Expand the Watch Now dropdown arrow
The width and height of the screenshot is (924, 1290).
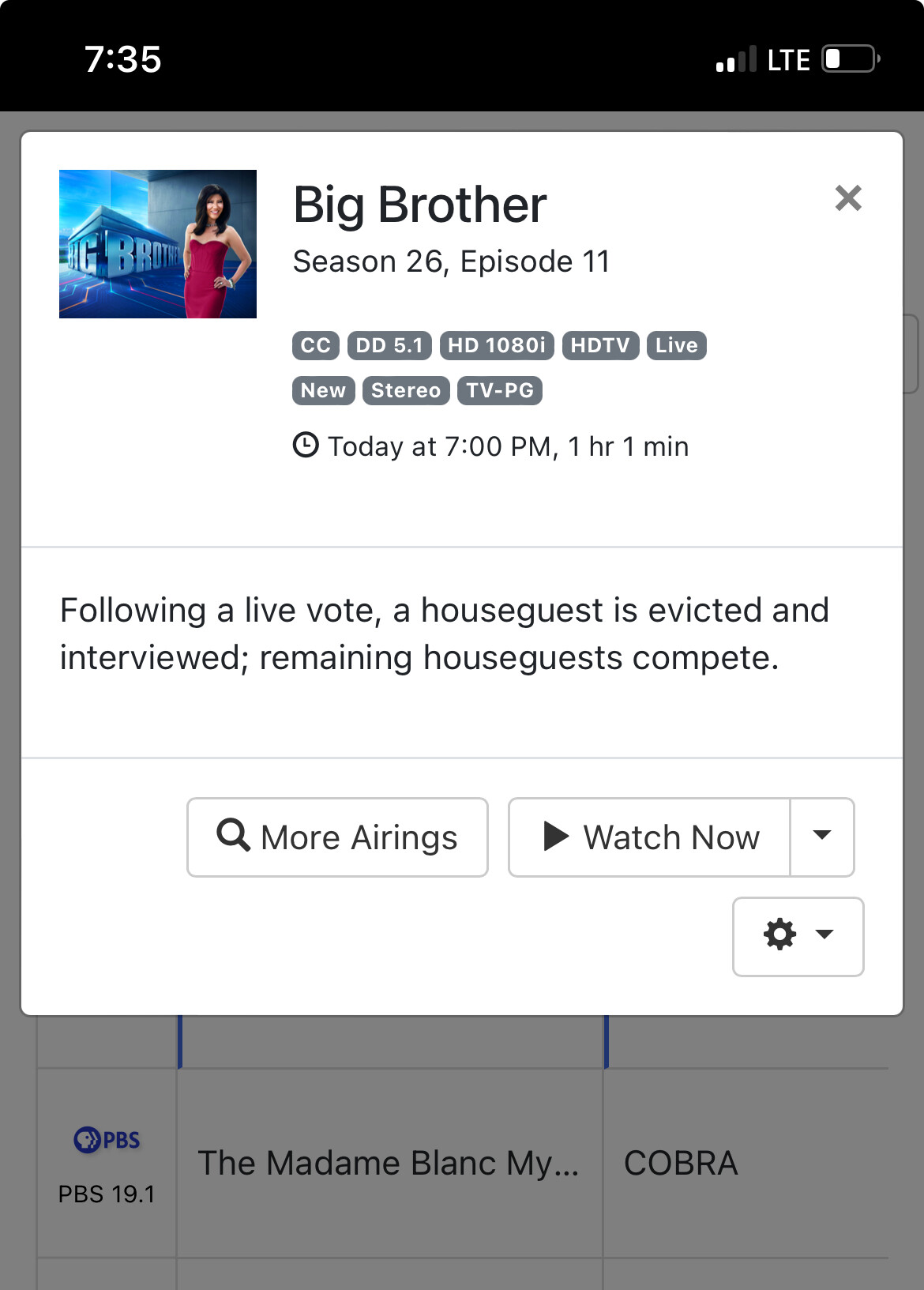822,837
